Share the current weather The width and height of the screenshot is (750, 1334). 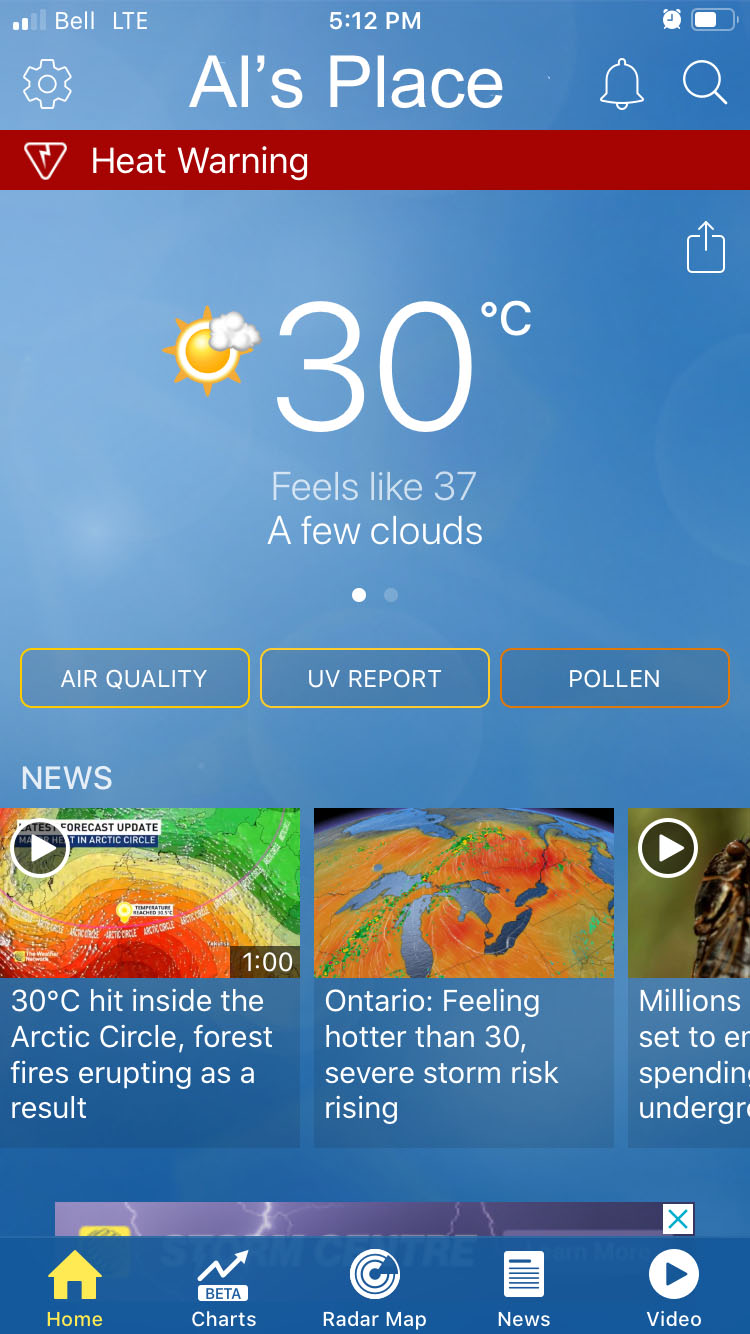point(705,246)
